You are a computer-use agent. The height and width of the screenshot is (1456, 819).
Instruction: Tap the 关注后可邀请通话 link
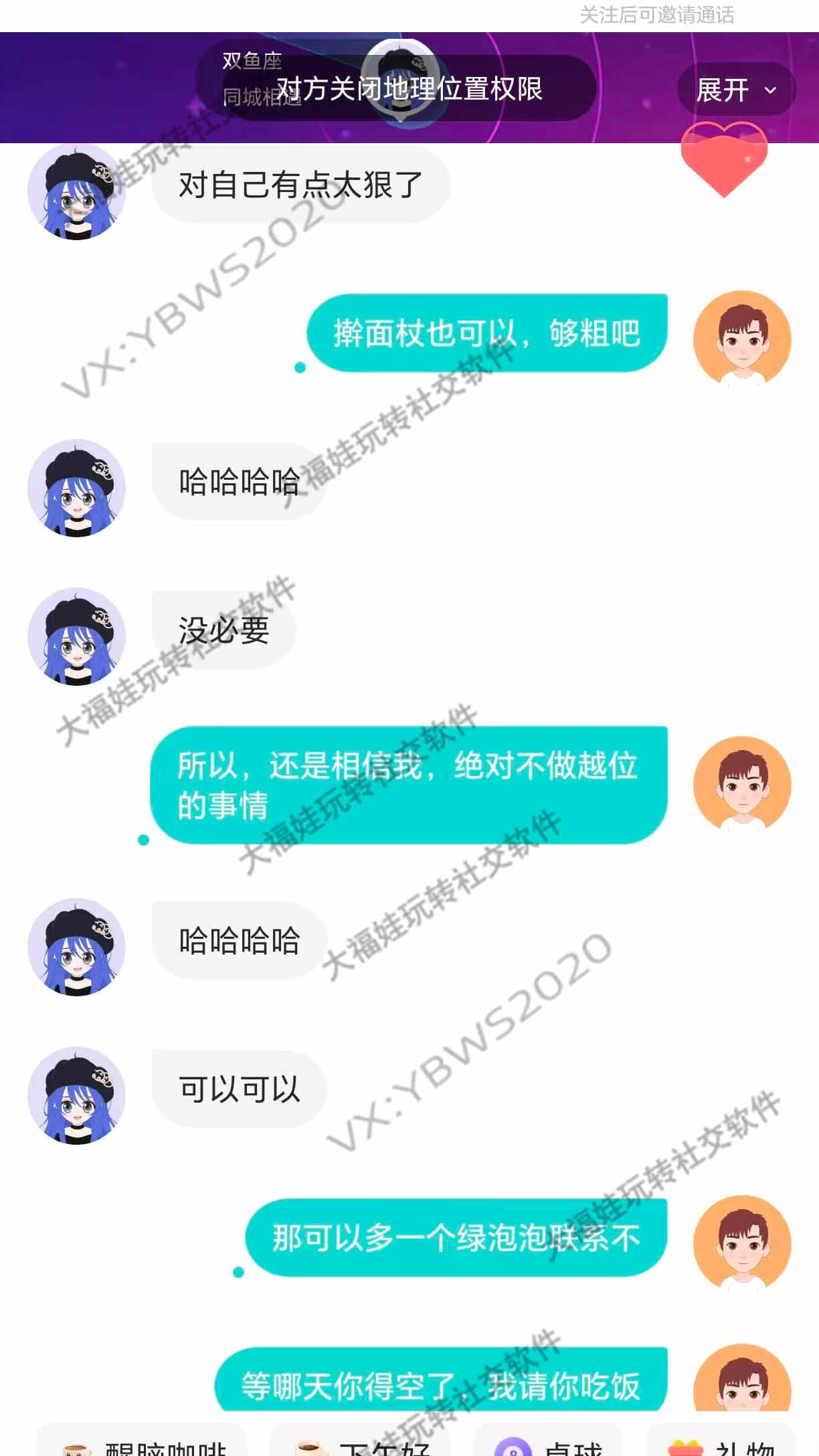click(x=656, y=15)
